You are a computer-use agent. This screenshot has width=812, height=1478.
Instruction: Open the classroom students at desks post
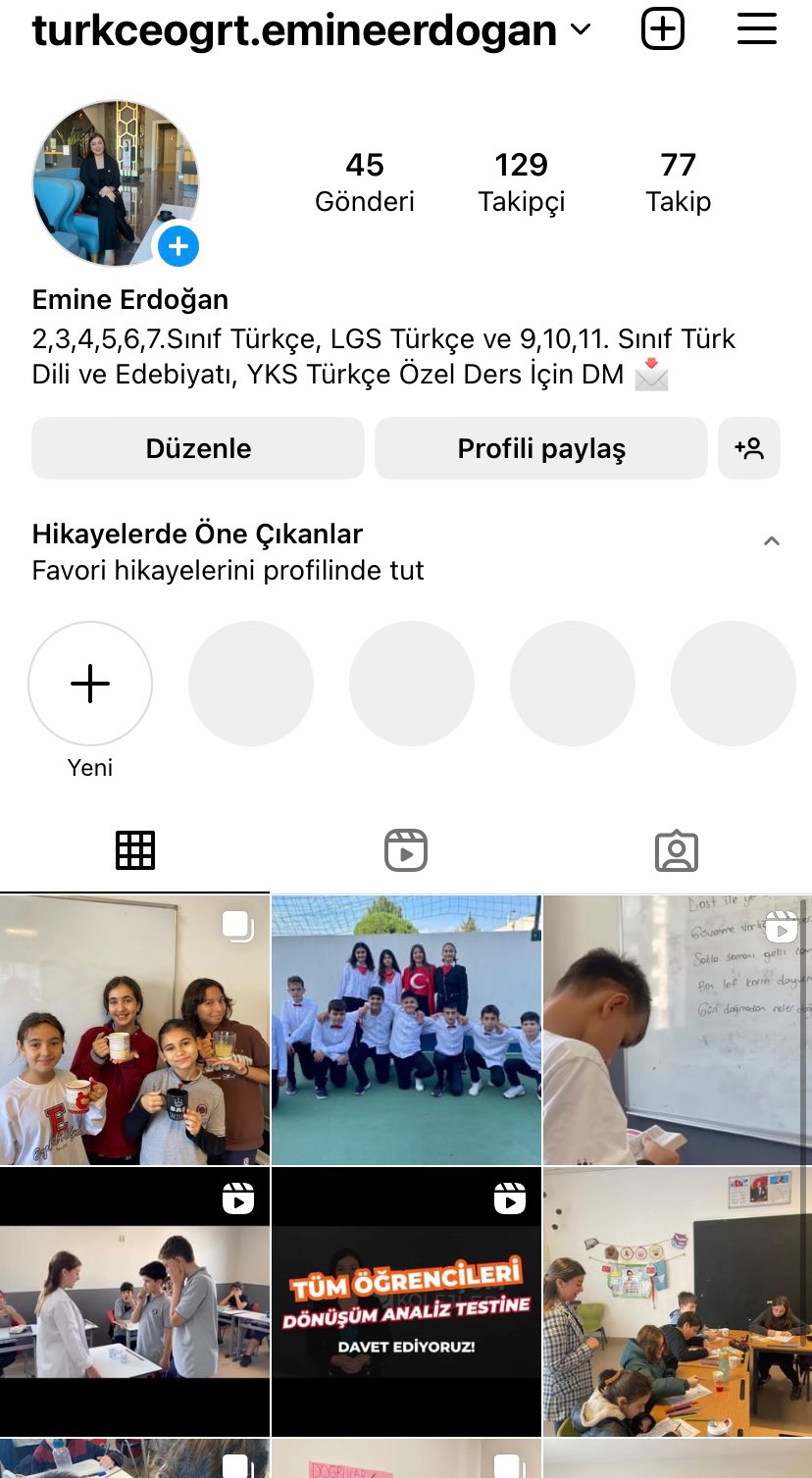coord(677,1301)
